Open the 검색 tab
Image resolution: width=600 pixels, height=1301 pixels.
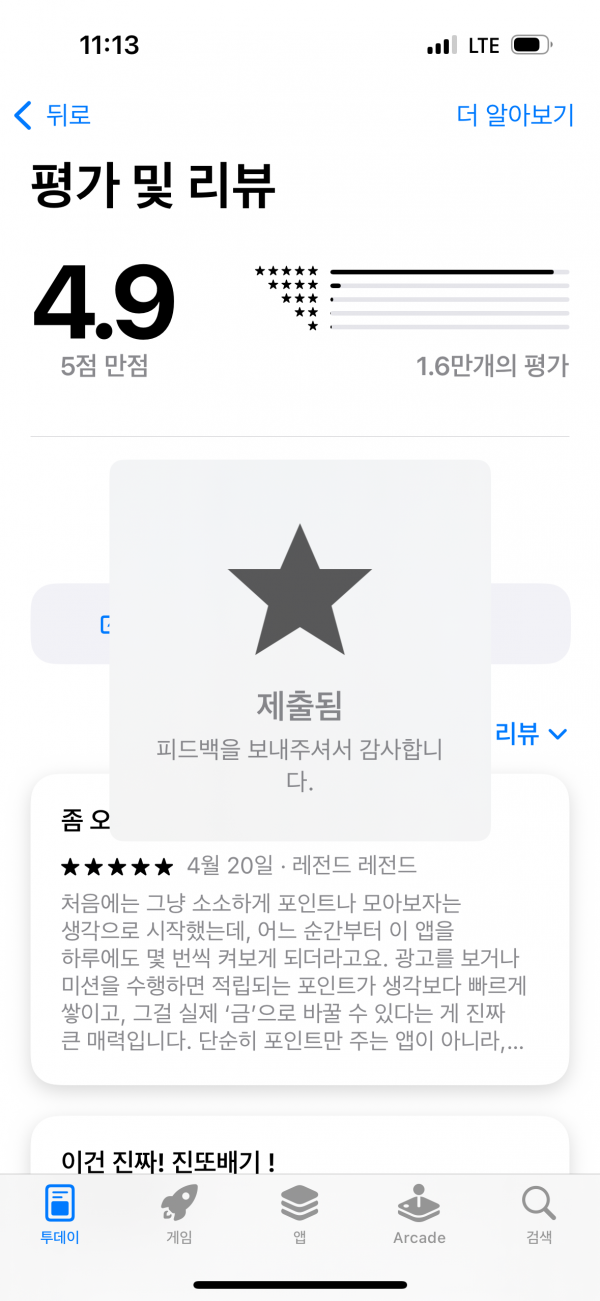(x=539, y=1215)
